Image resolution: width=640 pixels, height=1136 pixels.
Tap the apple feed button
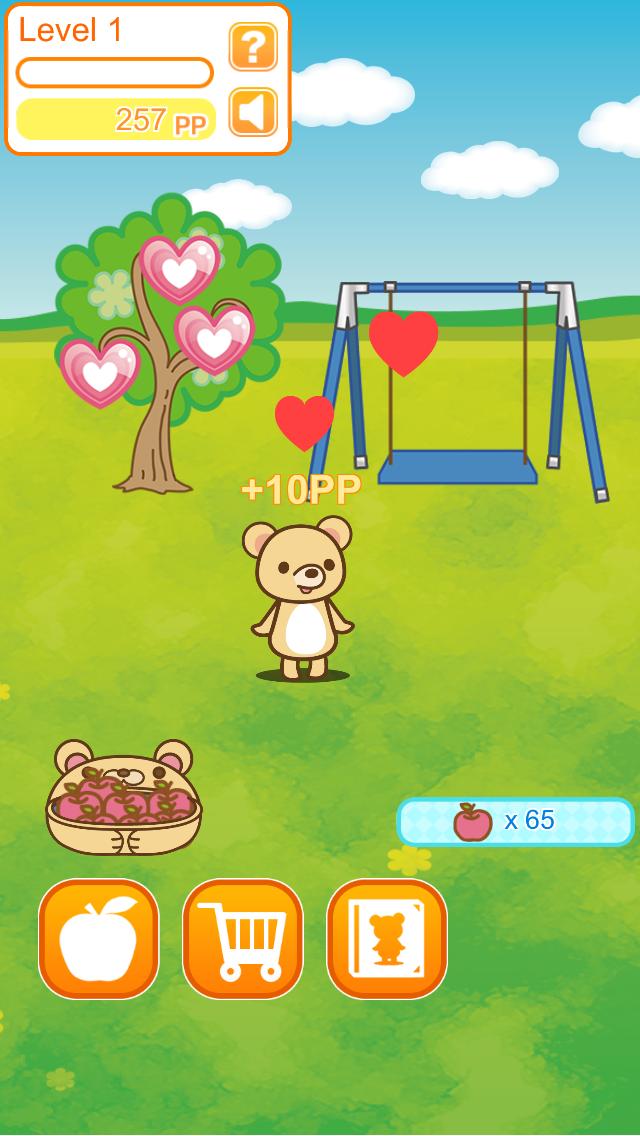click(x=99, y=938)
